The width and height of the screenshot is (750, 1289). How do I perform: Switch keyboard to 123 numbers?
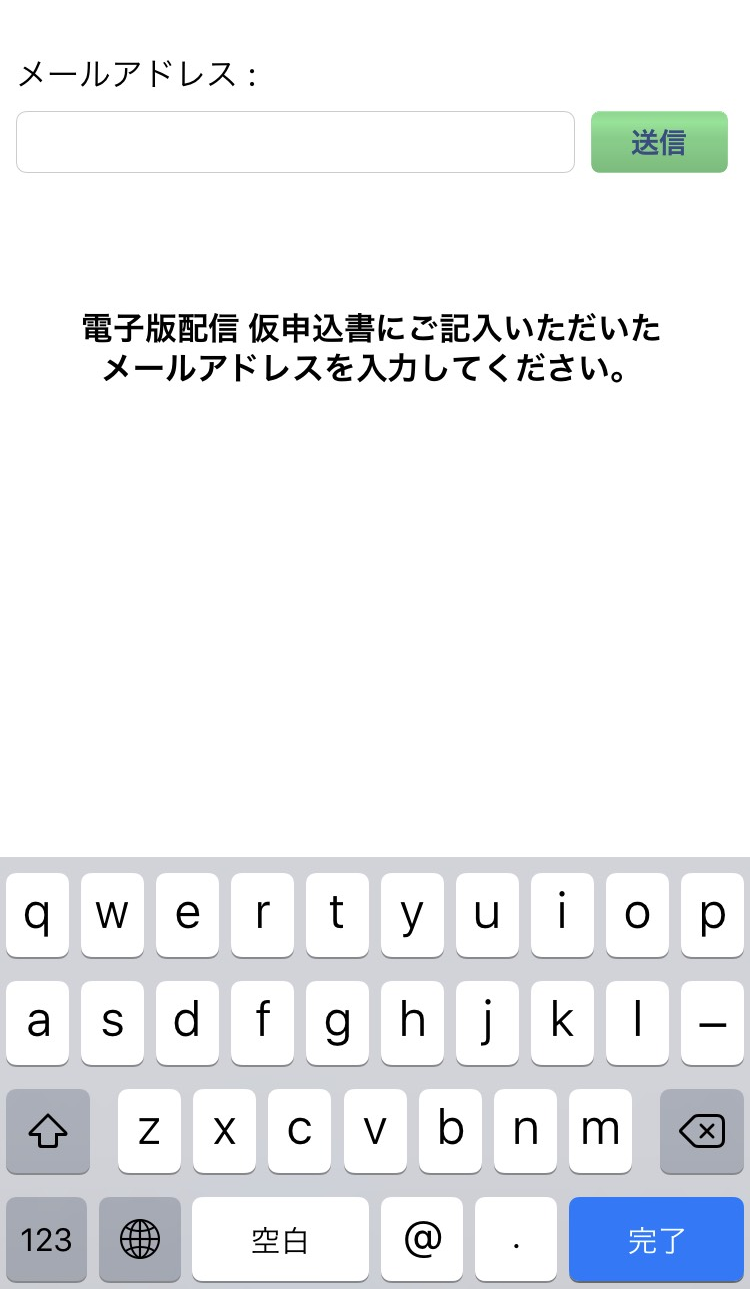[x=47, y=1240]
